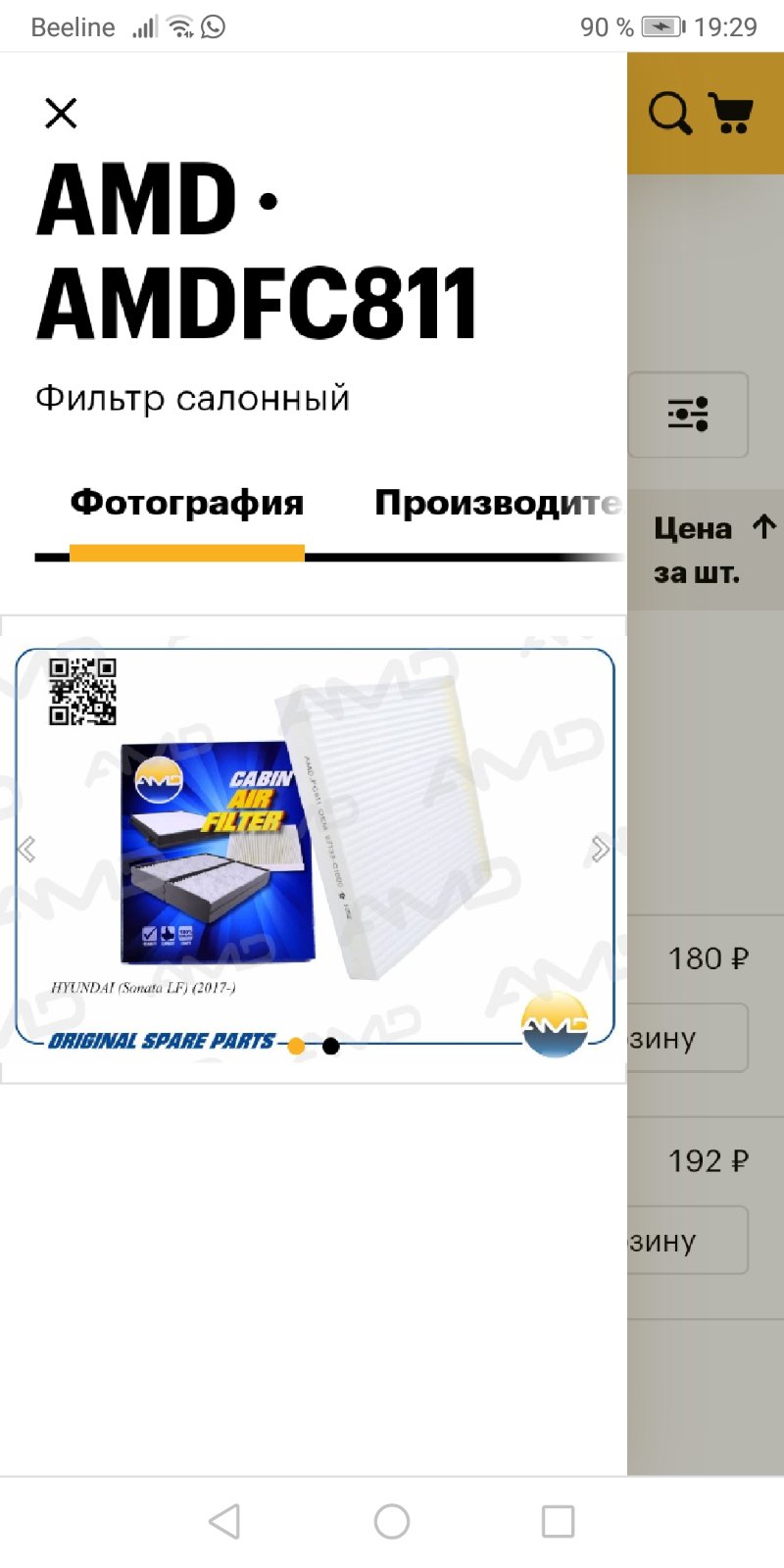Jump to the second photo dot
The width and height of the screenshot is (784, 1568).
pyautogui.click(x=331, y=1046)
